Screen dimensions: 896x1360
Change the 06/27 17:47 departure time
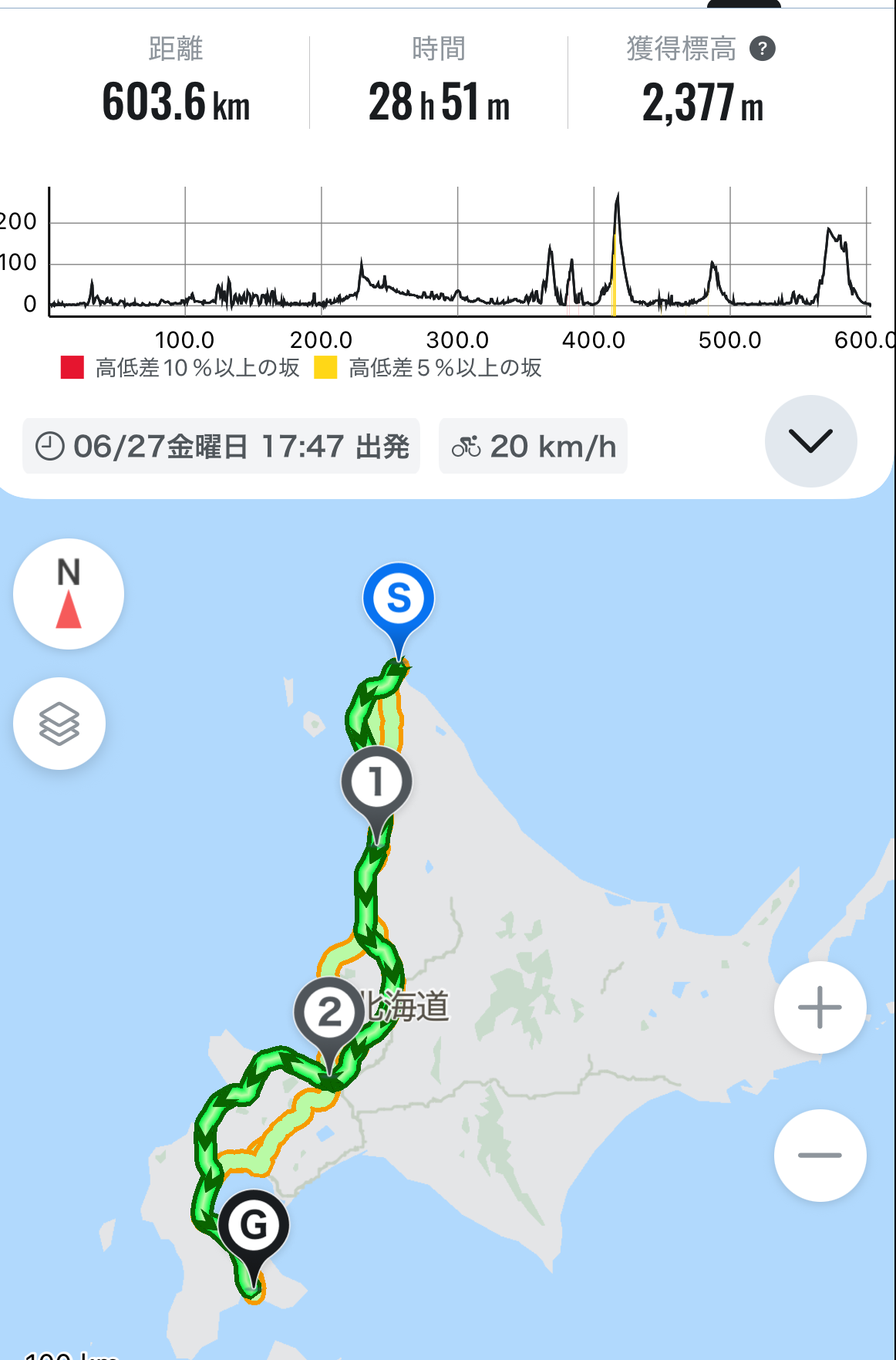(221, 446)
